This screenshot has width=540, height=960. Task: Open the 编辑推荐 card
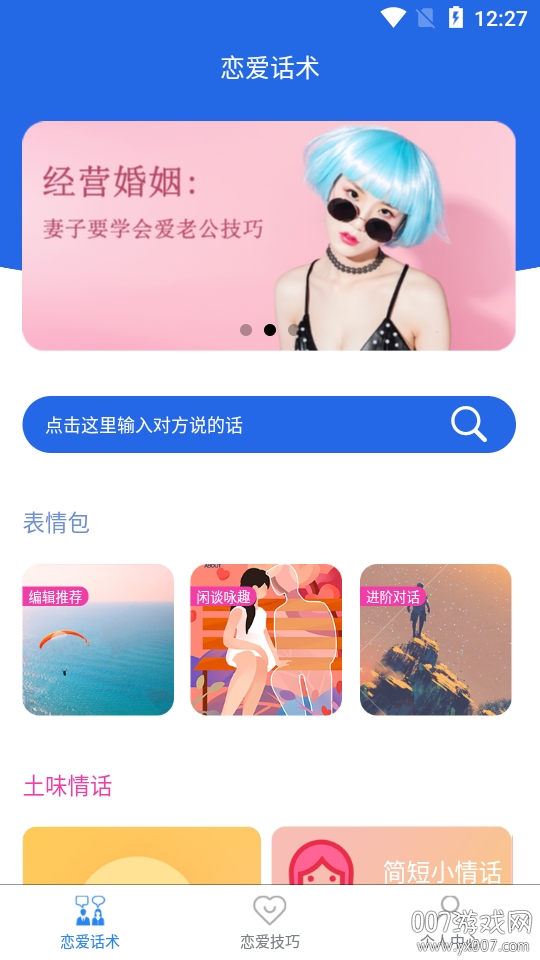click(x=99, y=639)
